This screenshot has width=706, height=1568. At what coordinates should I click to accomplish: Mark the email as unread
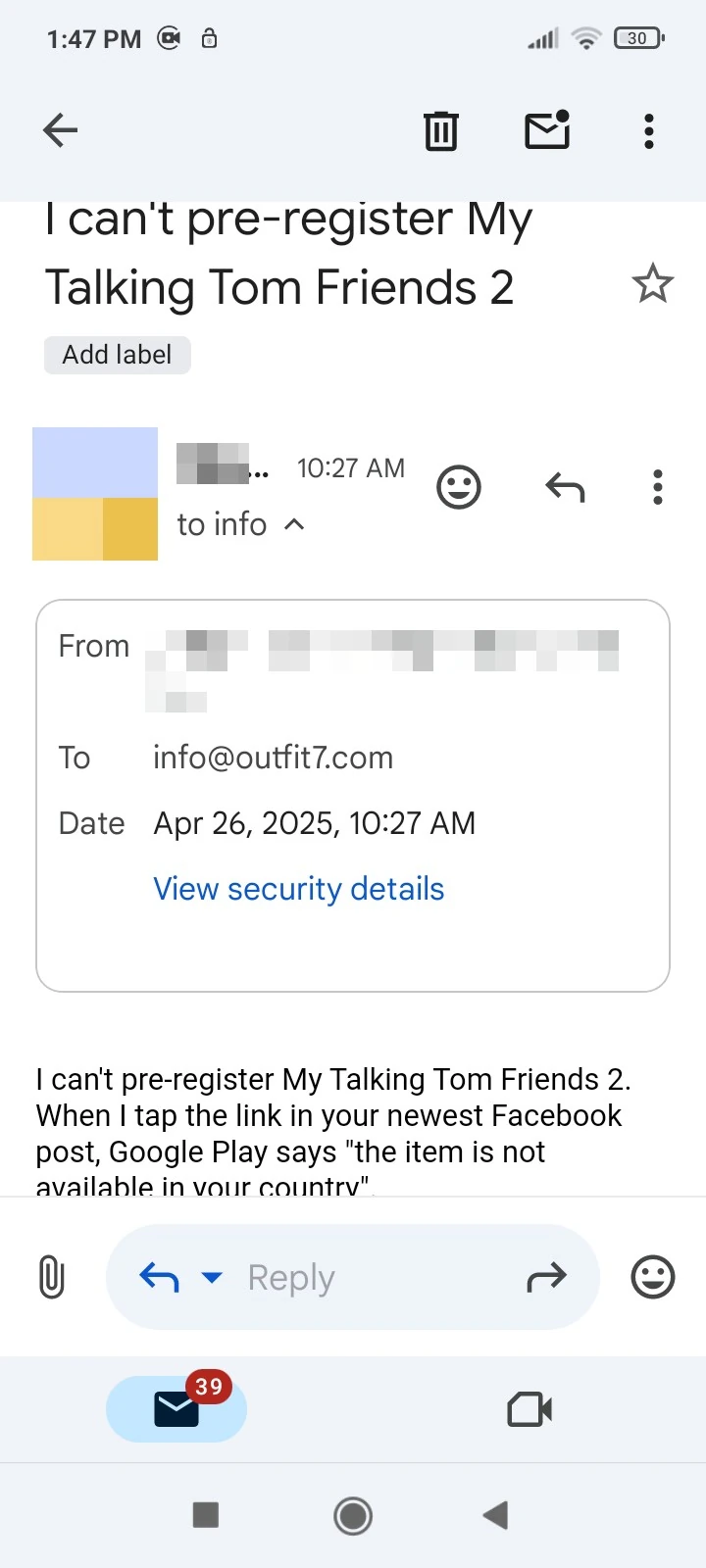547,129
